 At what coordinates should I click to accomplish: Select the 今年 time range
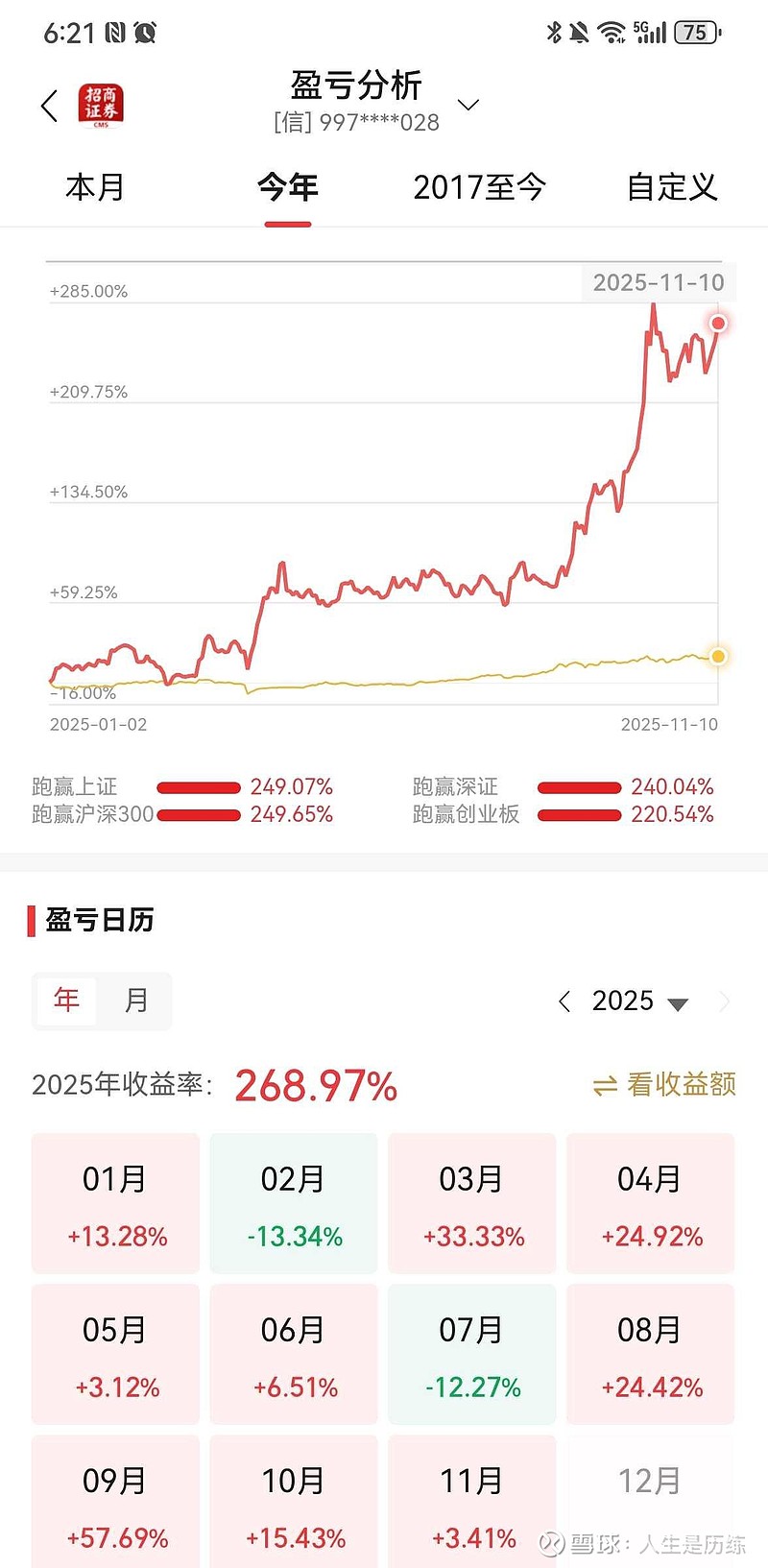click(x=287, y=187)
